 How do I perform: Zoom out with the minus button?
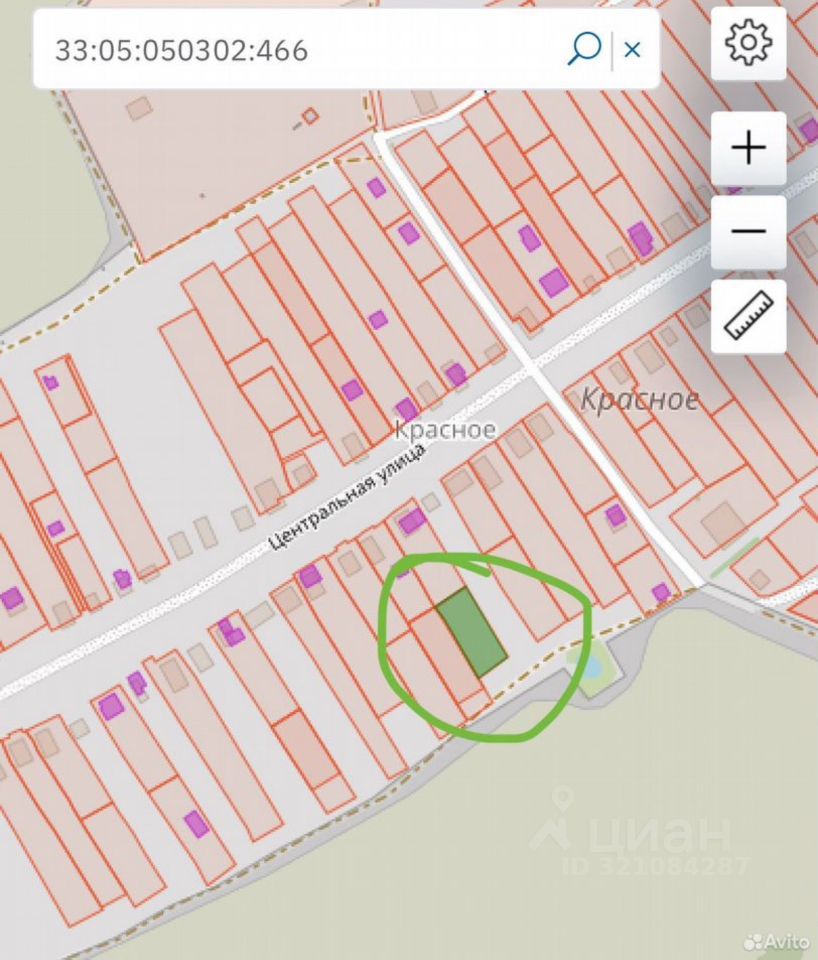click(x=748, y=232)
